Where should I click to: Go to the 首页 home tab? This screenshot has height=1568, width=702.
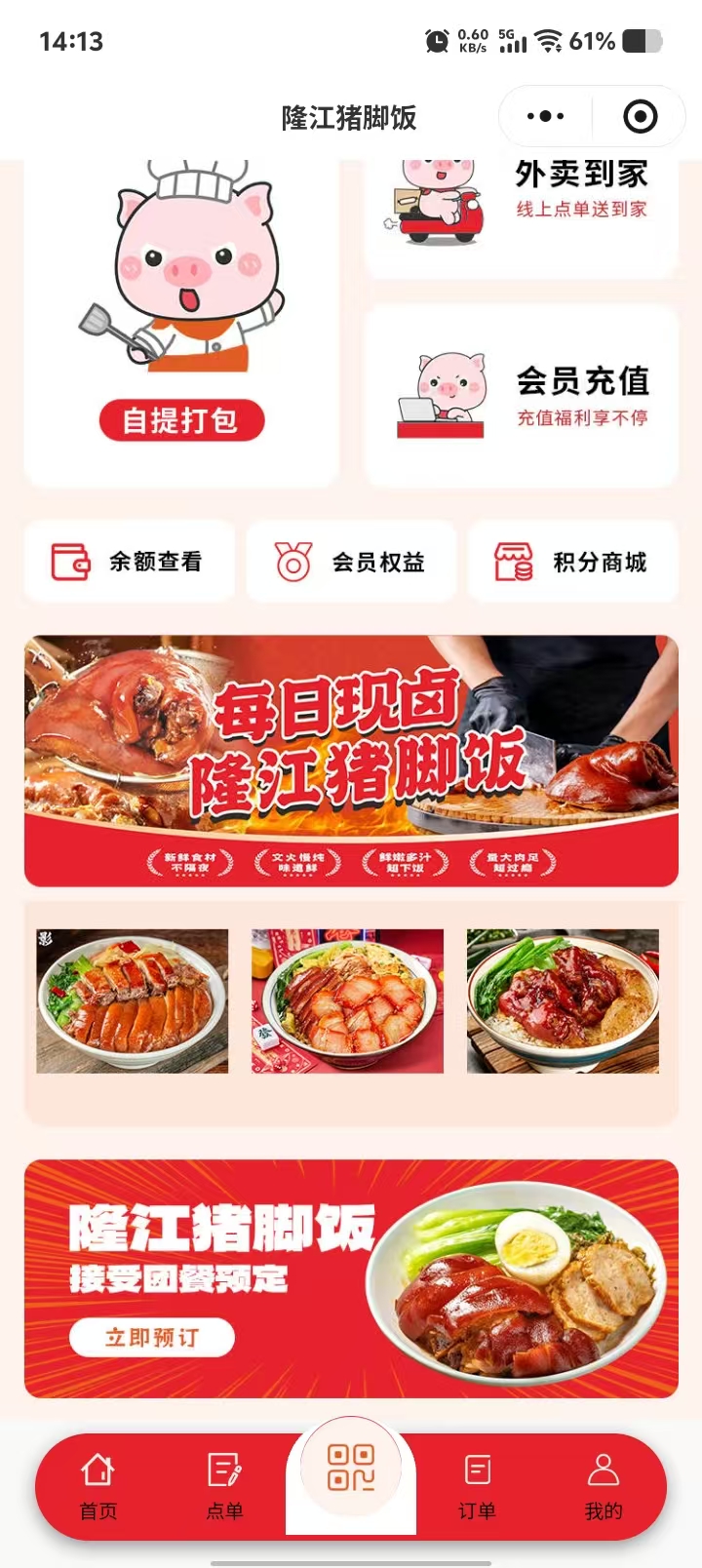click(98, 1486)
